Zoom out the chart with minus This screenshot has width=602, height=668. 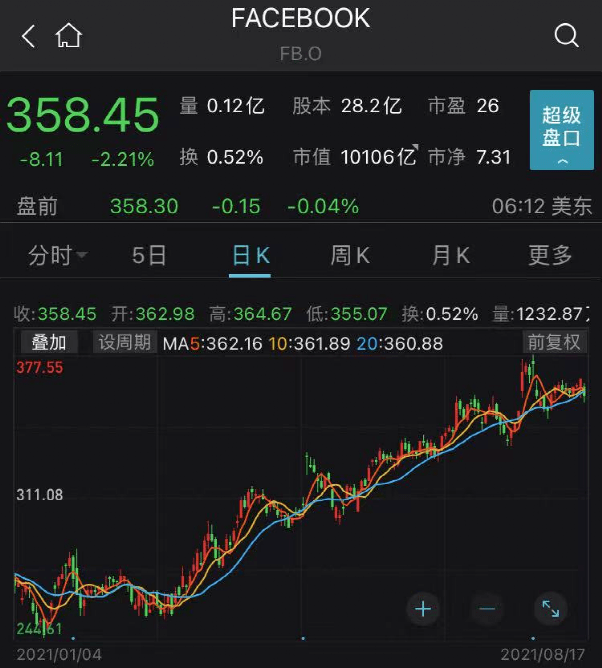(x=487, y=608)
